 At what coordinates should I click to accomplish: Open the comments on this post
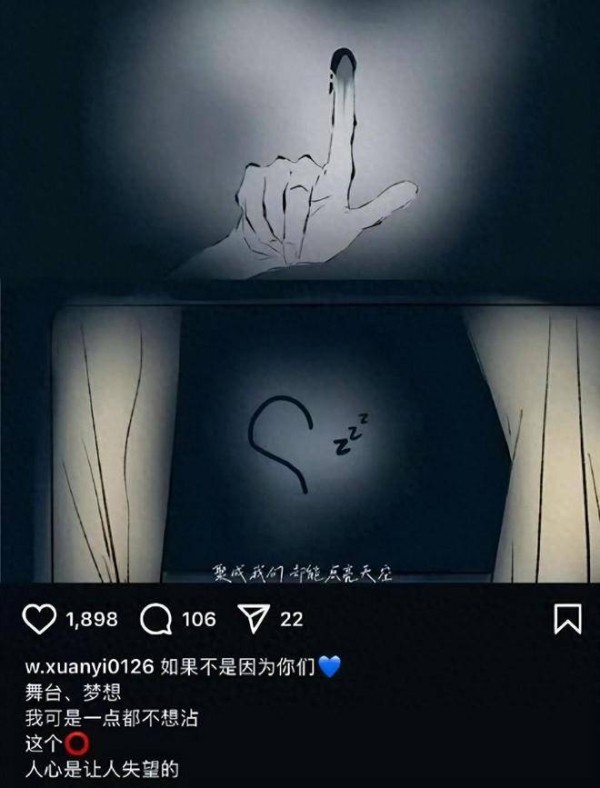point(157,619)
